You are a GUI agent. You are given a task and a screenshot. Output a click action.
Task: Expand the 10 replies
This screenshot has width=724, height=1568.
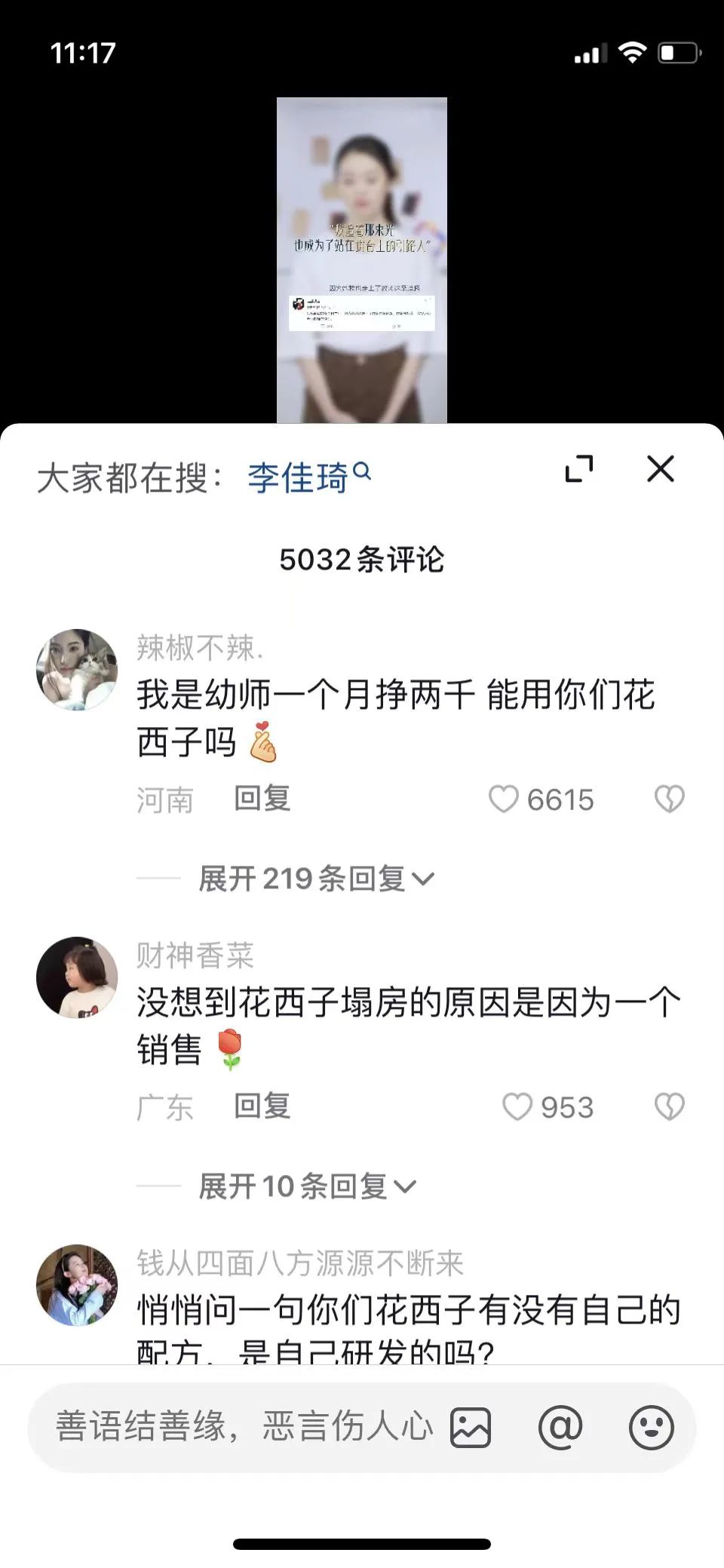click(306, 1186)
